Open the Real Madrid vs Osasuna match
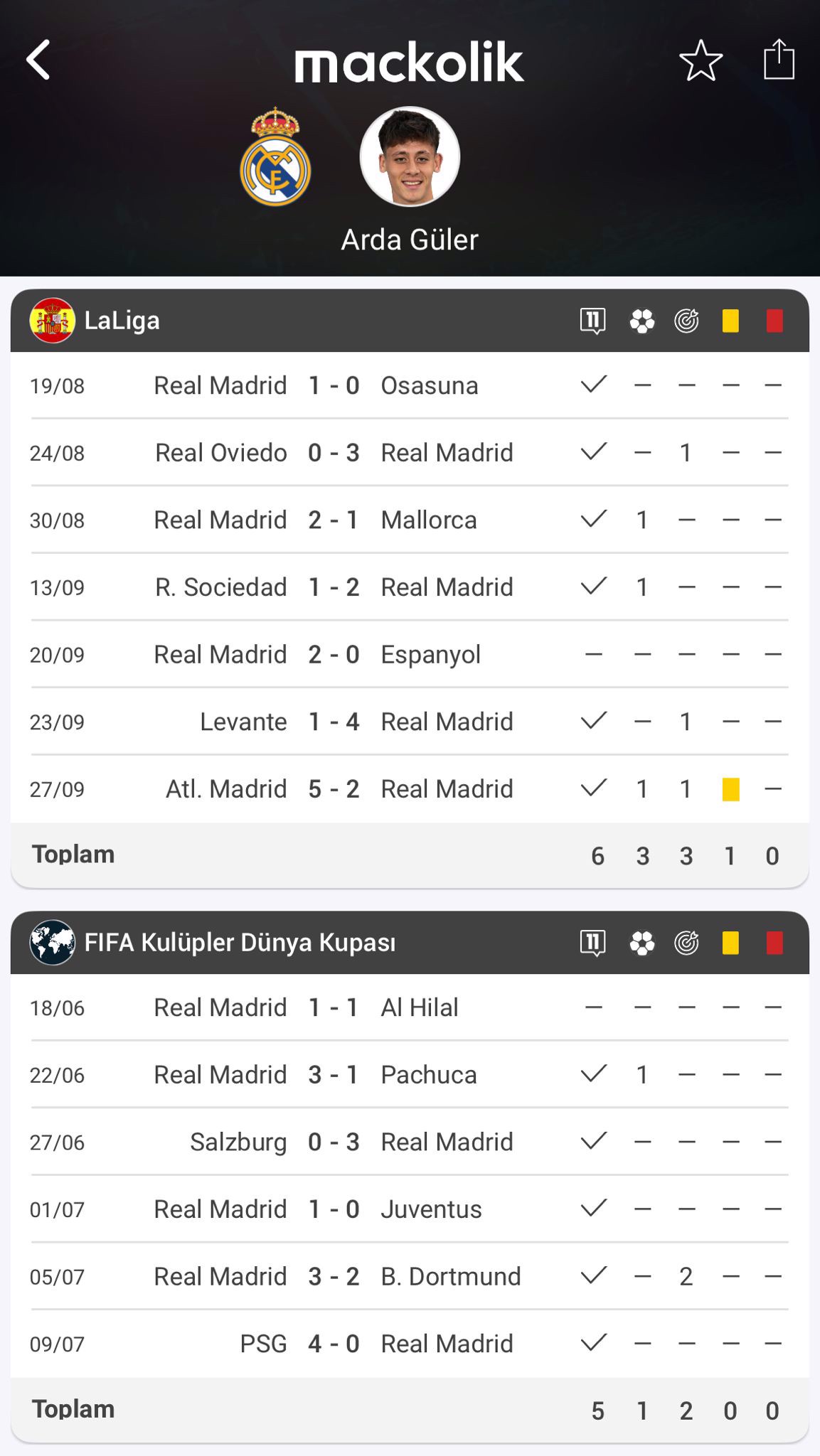Screen dimensions: 820x1456 tap(333, 386)
